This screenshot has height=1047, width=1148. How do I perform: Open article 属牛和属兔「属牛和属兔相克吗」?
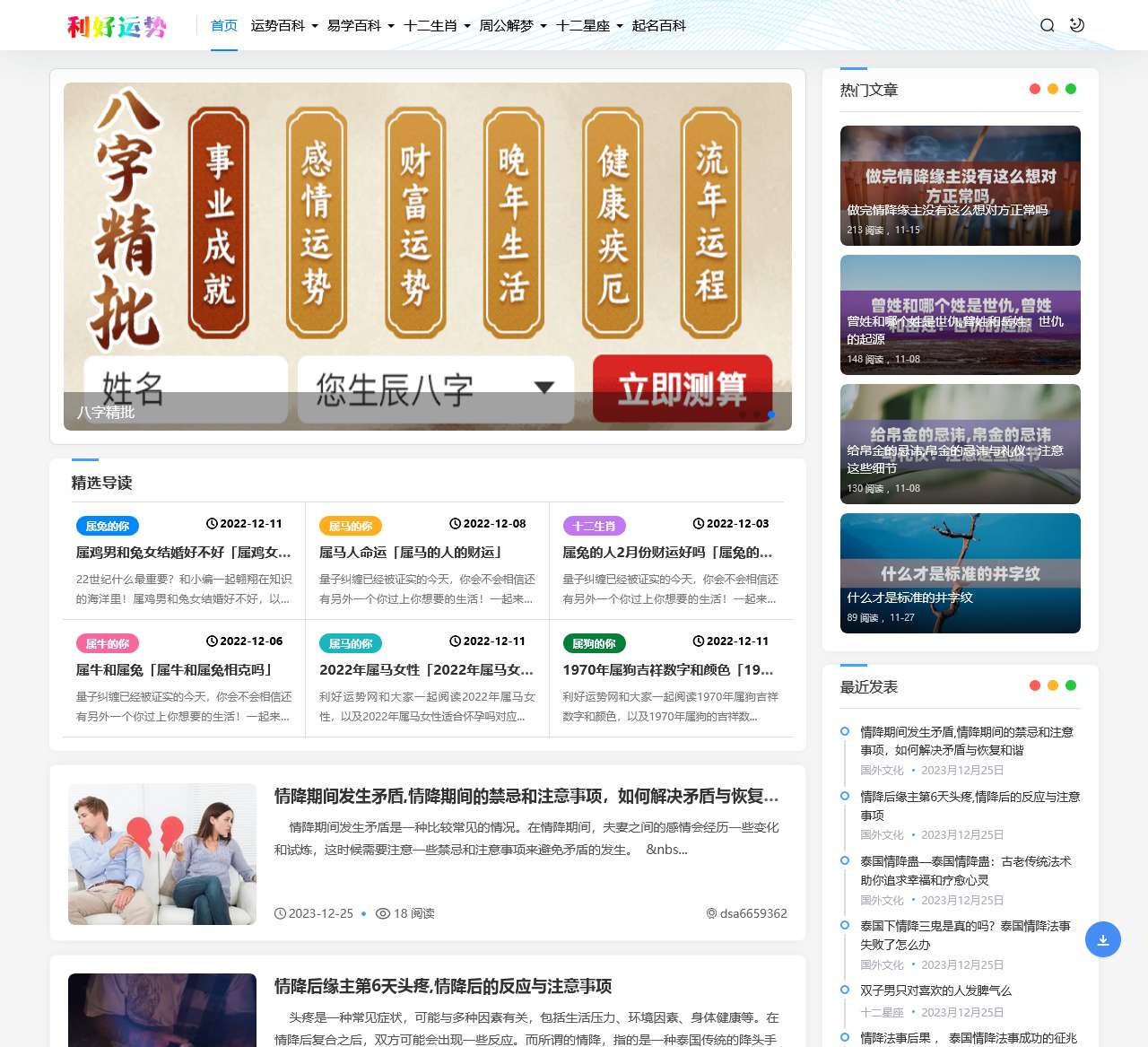point(174,670)
